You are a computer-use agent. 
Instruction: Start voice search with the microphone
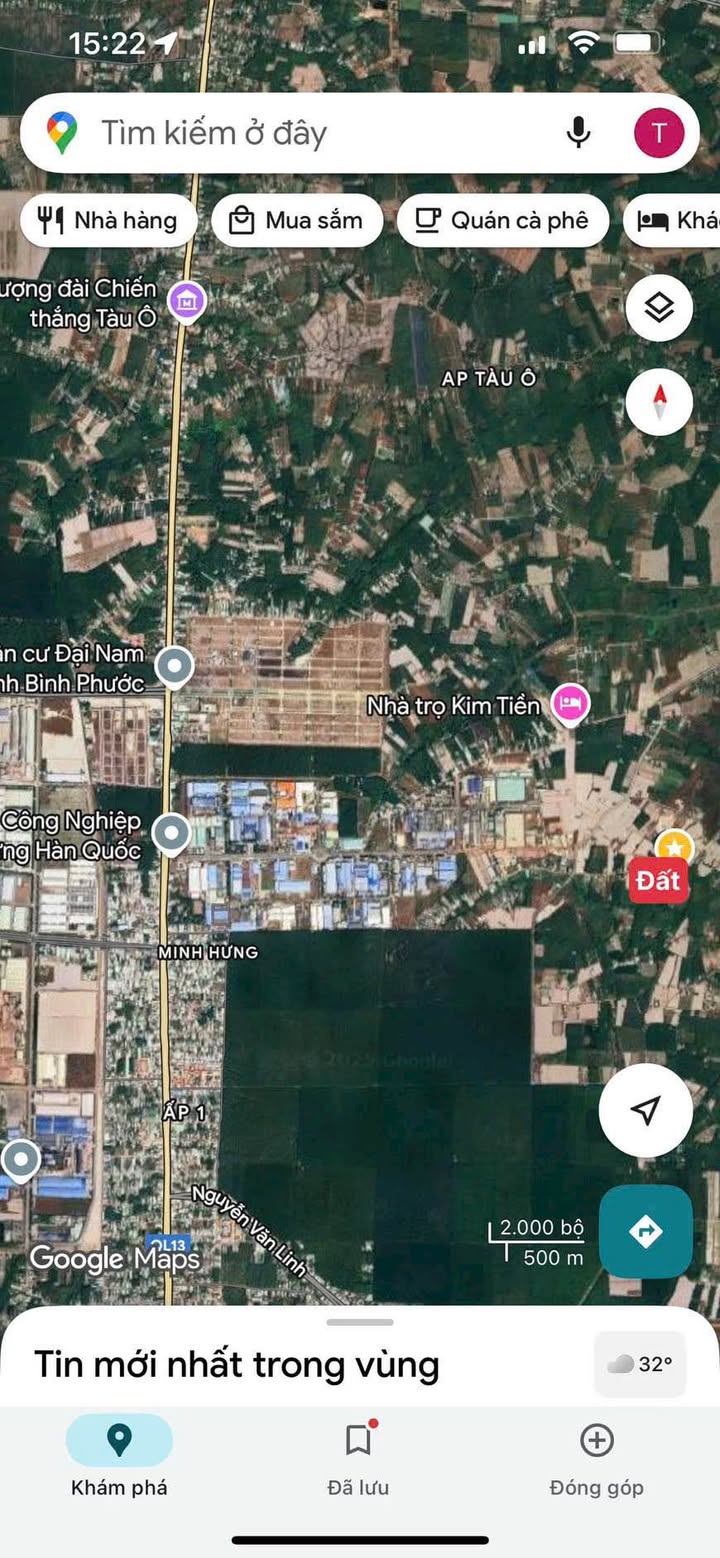point(577,133)
